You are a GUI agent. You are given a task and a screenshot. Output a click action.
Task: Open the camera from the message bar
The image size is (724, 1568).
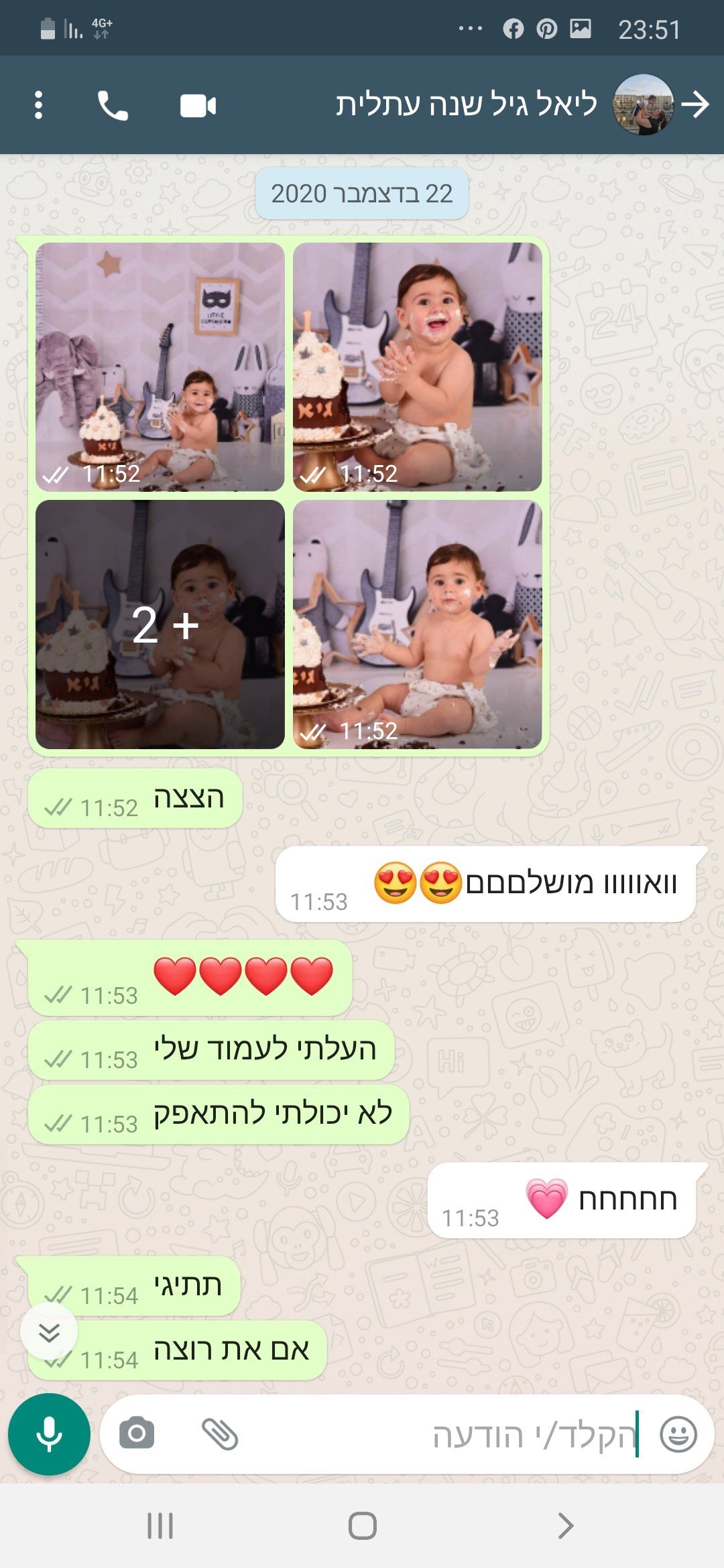(137, 1434)
